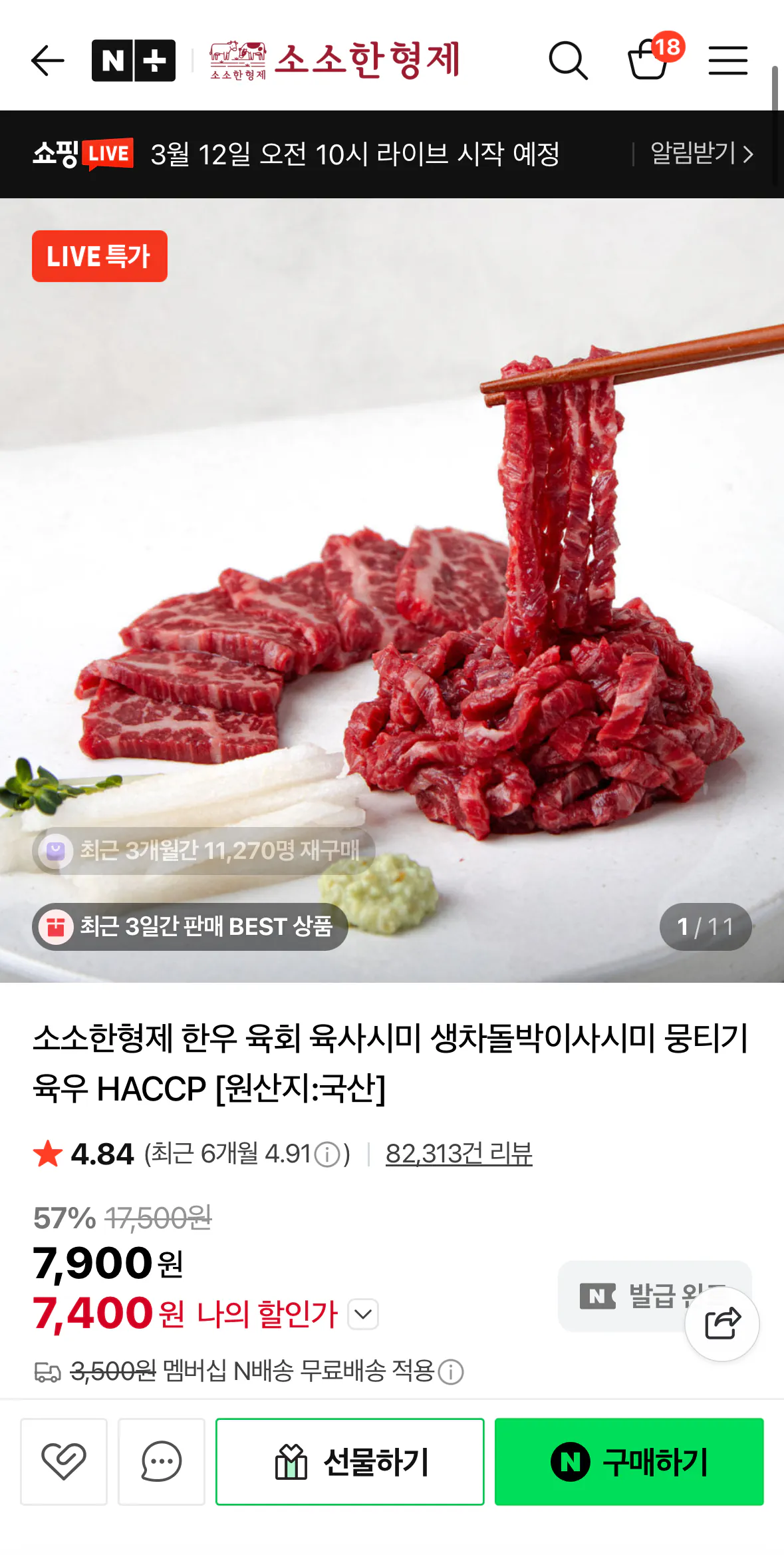
Task: Click the product image of beef sashimi
Action: click(x=392, y=599)
